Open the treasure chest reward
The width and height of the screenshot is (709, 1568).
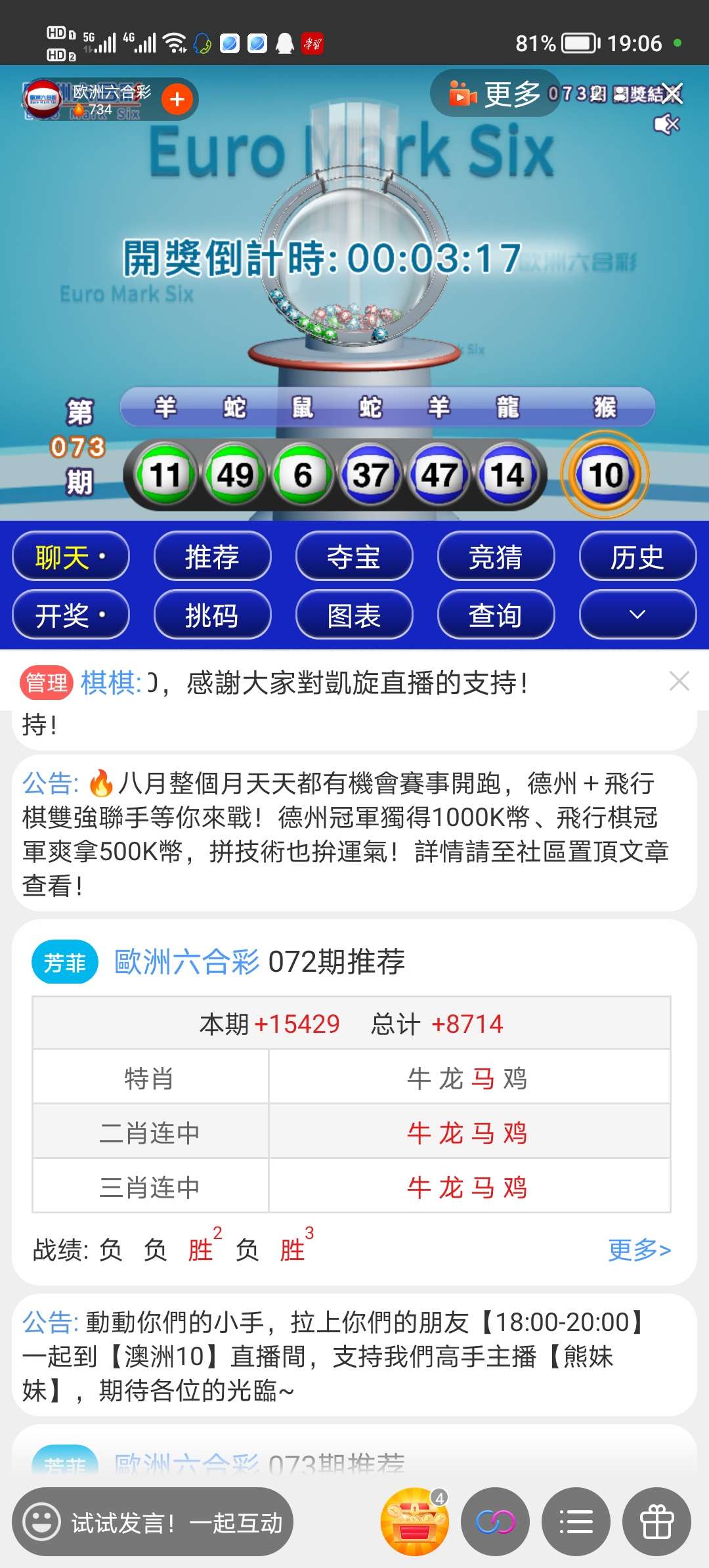(415, 1522)
